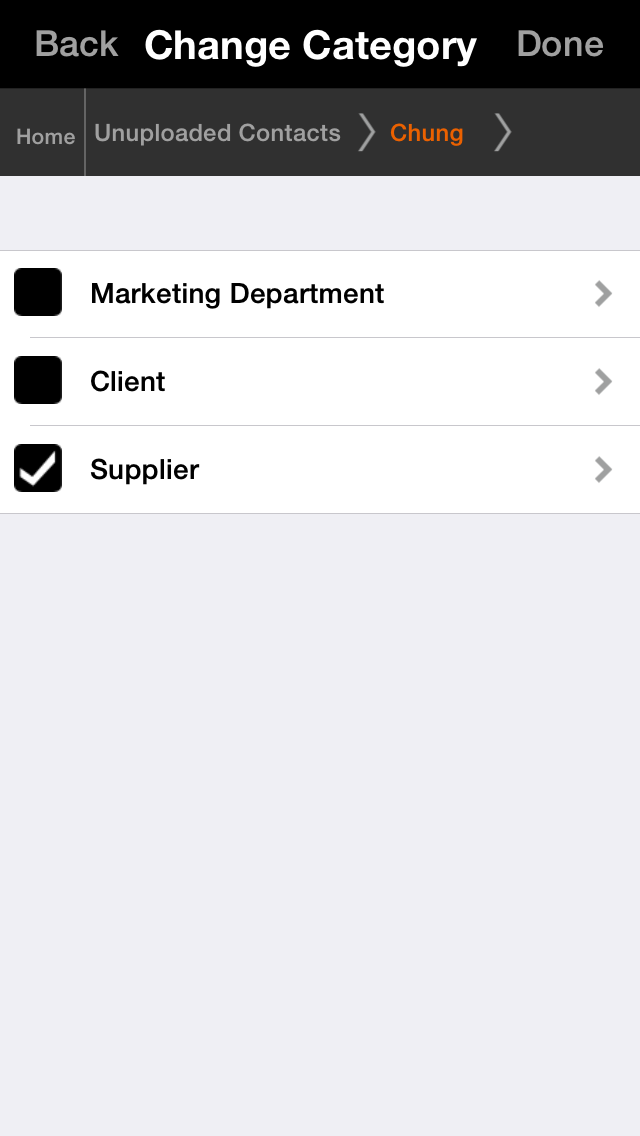Image resolution: width=640 pixels, height=1136 pixels.
Task: Check the Marketing Department checkbox
Action: [38, 293]
